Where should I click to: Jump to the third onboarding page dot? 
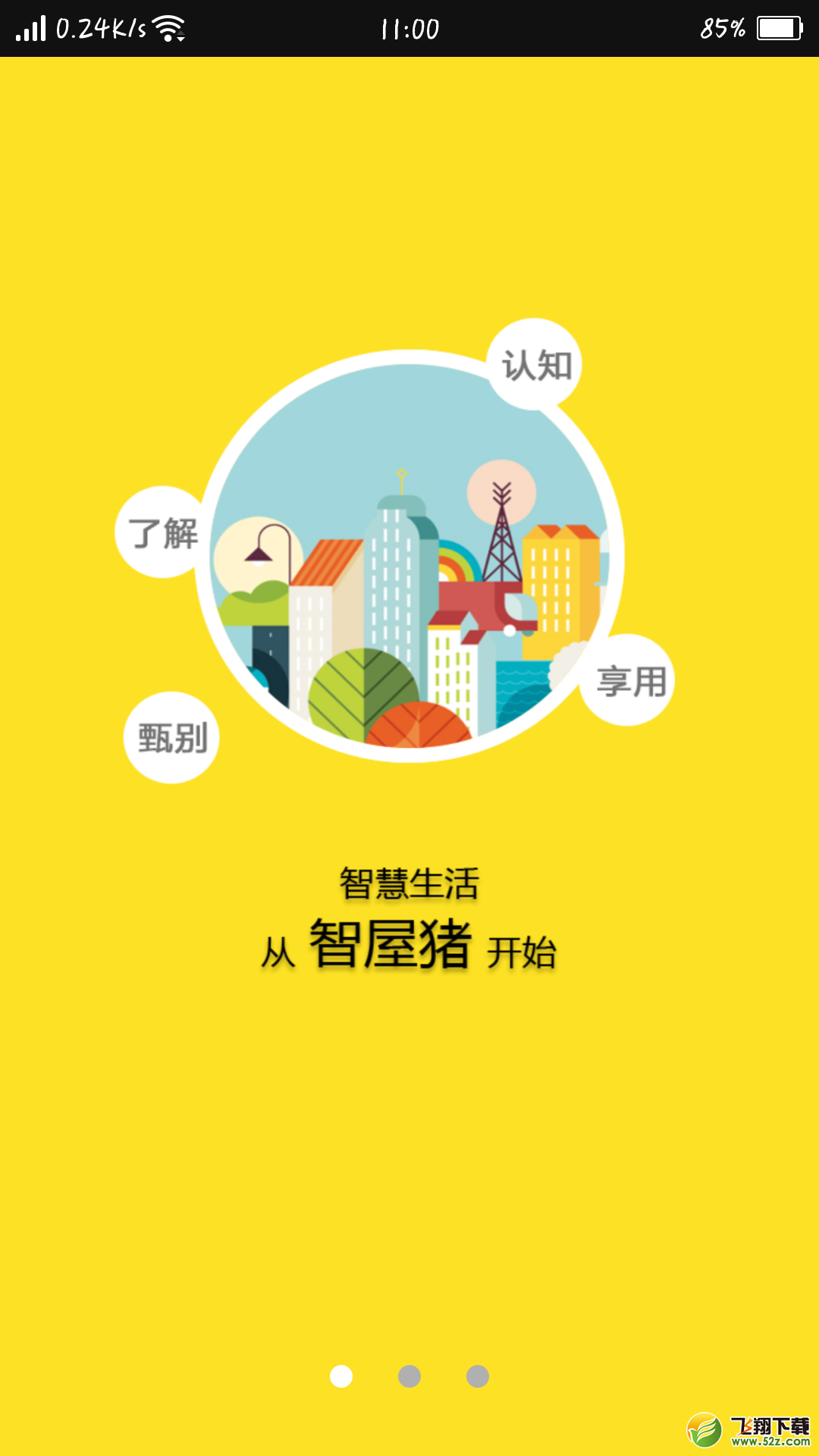pyautogui.click(x=478, y=1376)
